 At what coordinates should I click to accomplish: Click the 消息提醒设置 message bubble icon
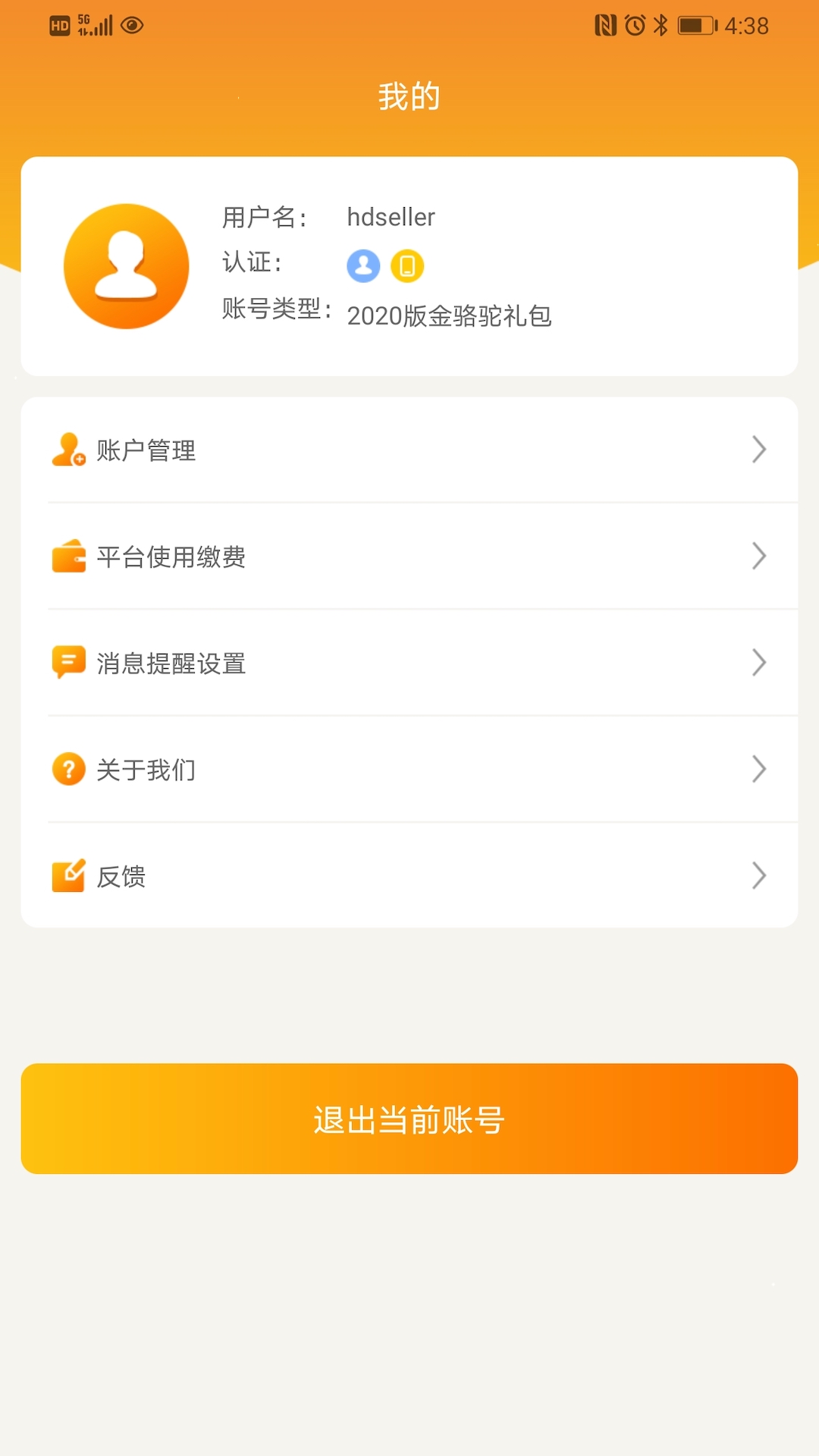tap(69, 662)
